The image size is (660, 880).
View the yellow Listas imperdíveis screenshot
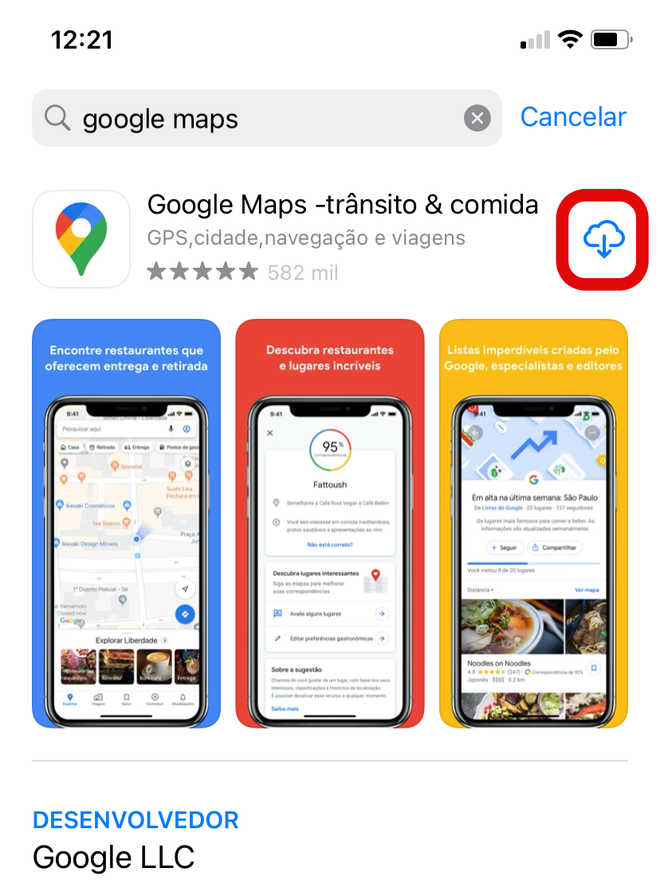[x=534, y=523]
